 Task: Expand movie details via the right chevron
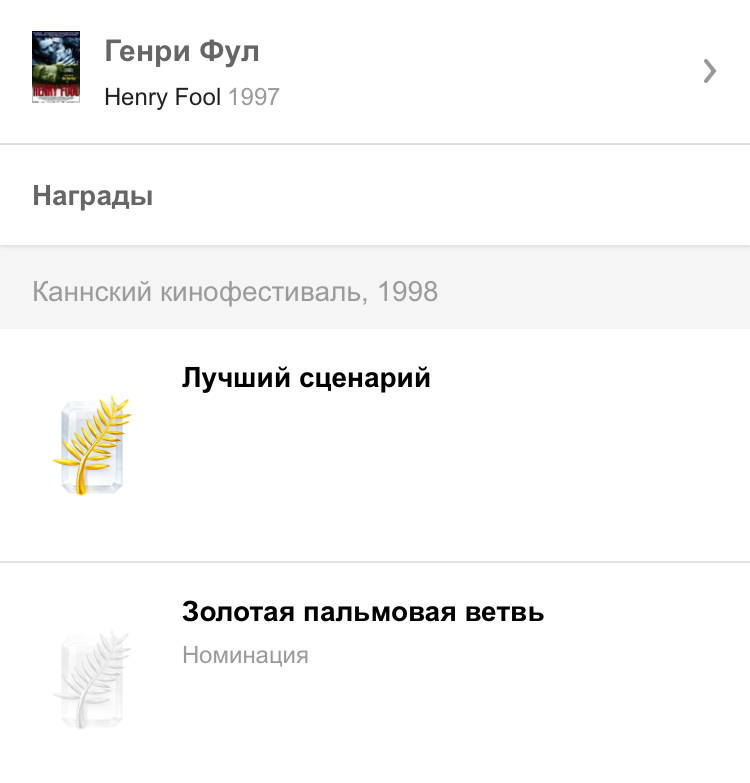[x=710, y=71]
